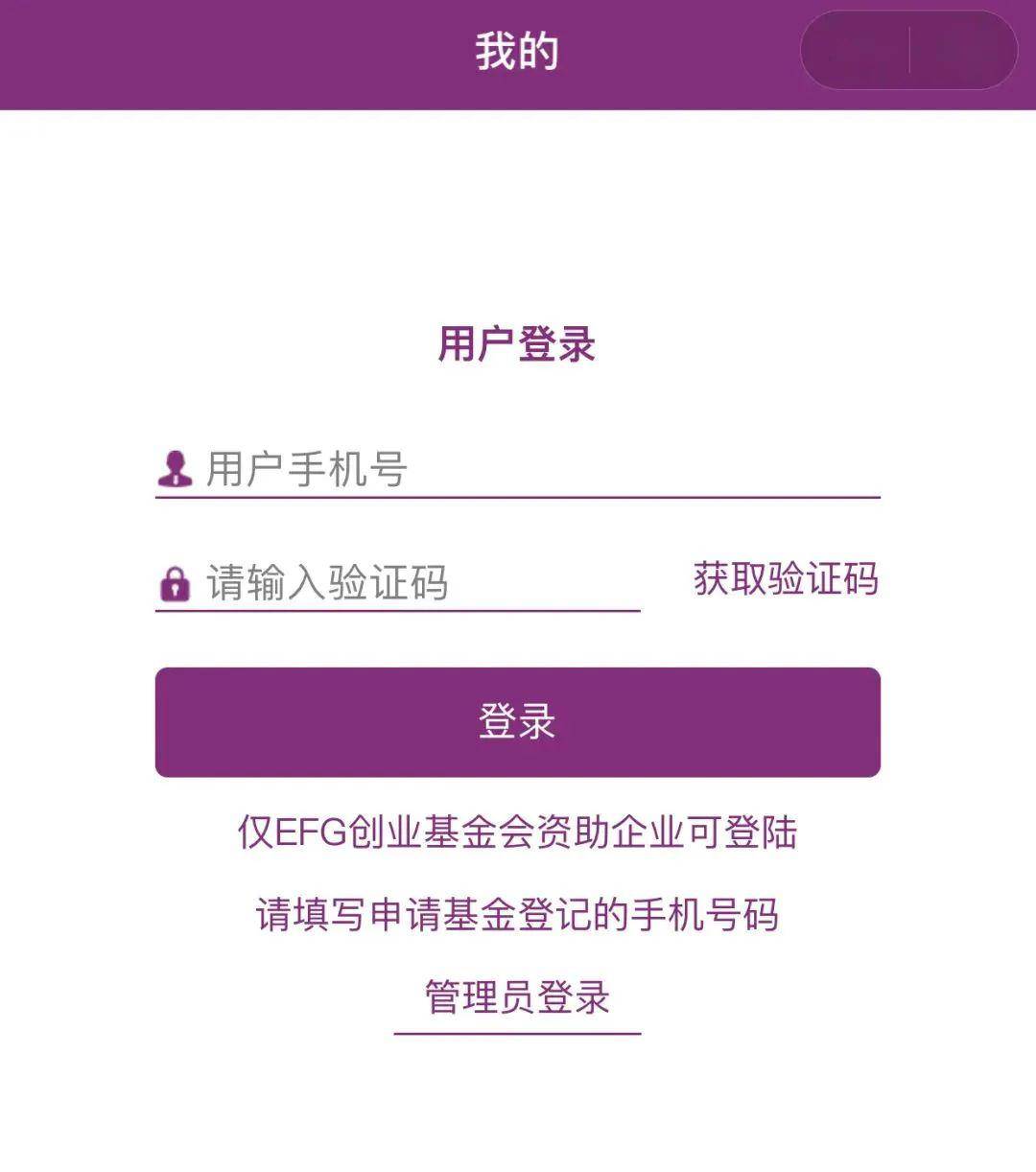The width and height of the screenshot is (1036, 1172).
Task: Request a code via 获取验证码
Action: pyautogui.click(x=786, y=579)
